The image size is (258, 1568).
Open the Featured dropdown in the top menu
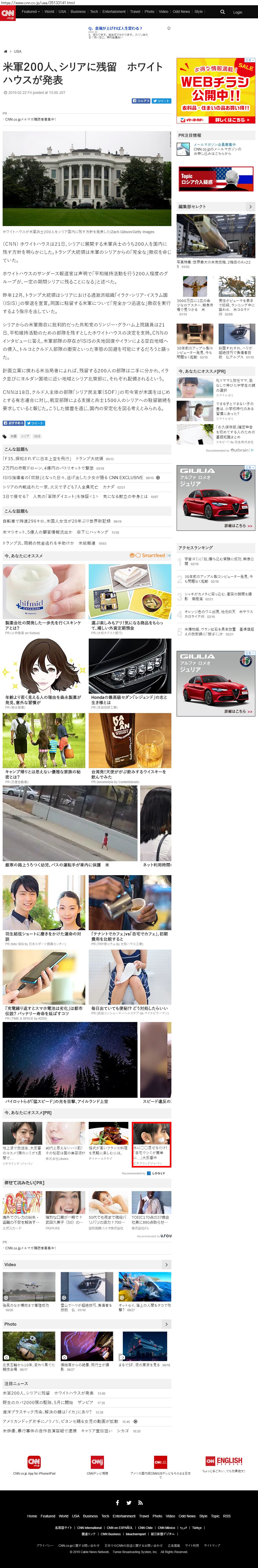30,12
